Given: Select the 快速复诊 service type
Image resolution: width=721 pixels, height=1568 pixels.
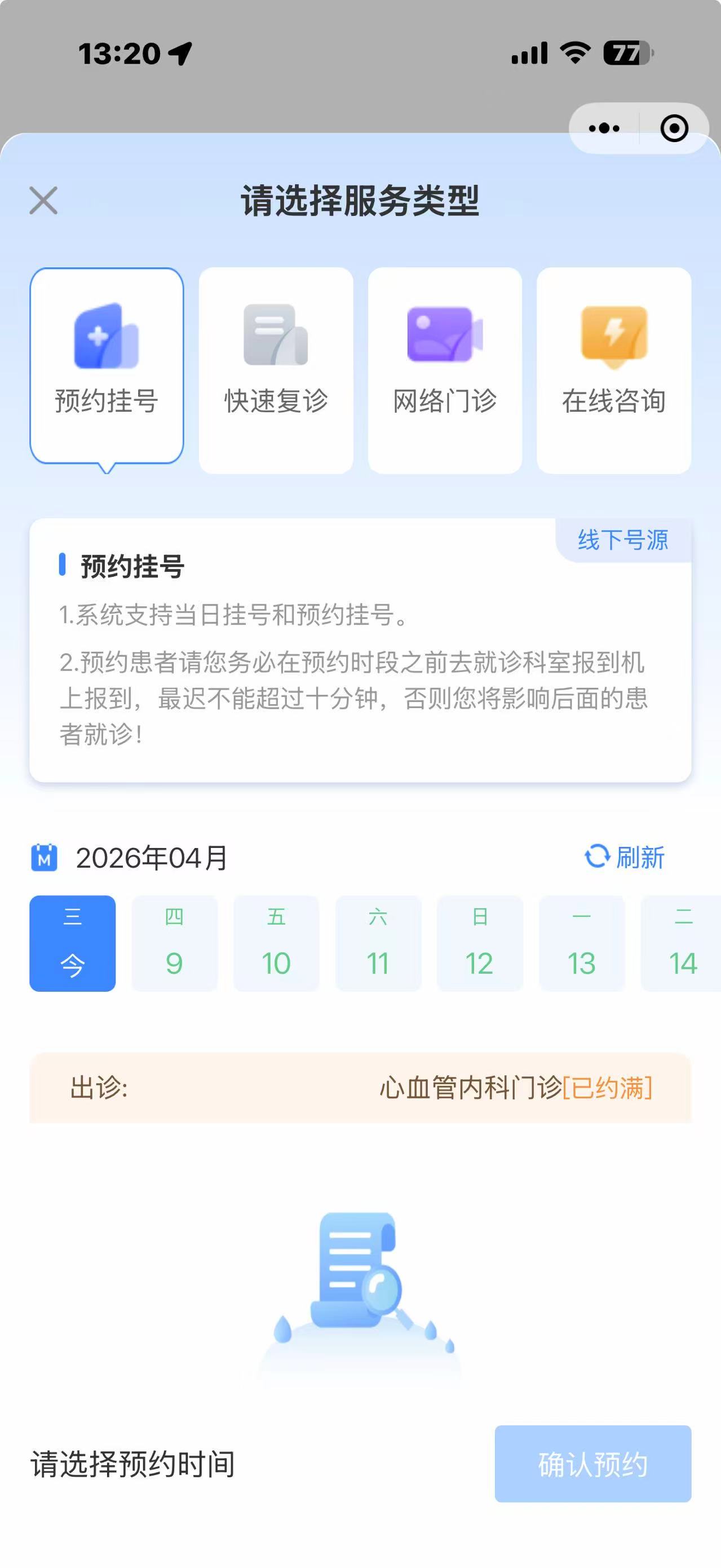Looking at the screenshot, I should 276,369.
